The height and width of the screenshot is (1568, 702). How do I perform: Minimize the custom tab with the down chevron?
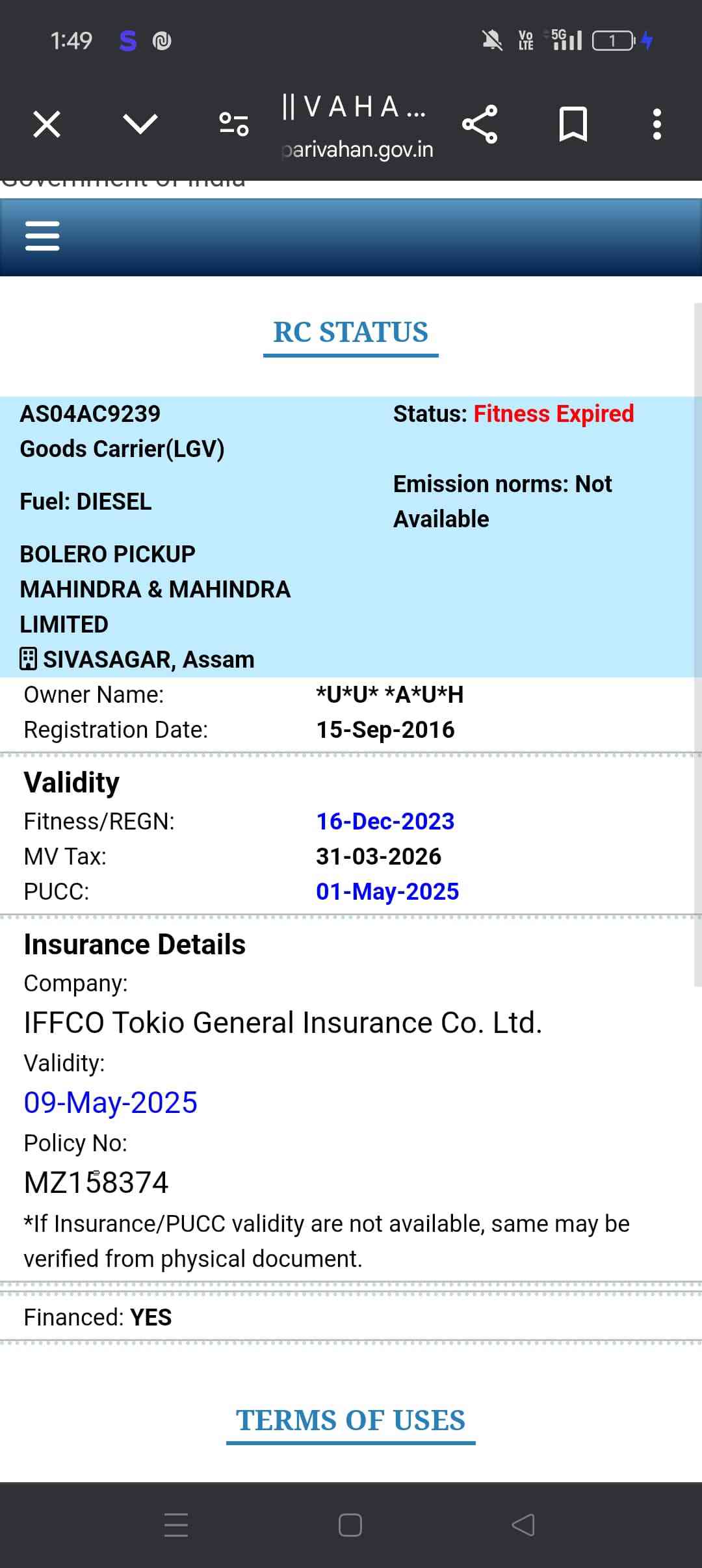[x=140, y=124]
